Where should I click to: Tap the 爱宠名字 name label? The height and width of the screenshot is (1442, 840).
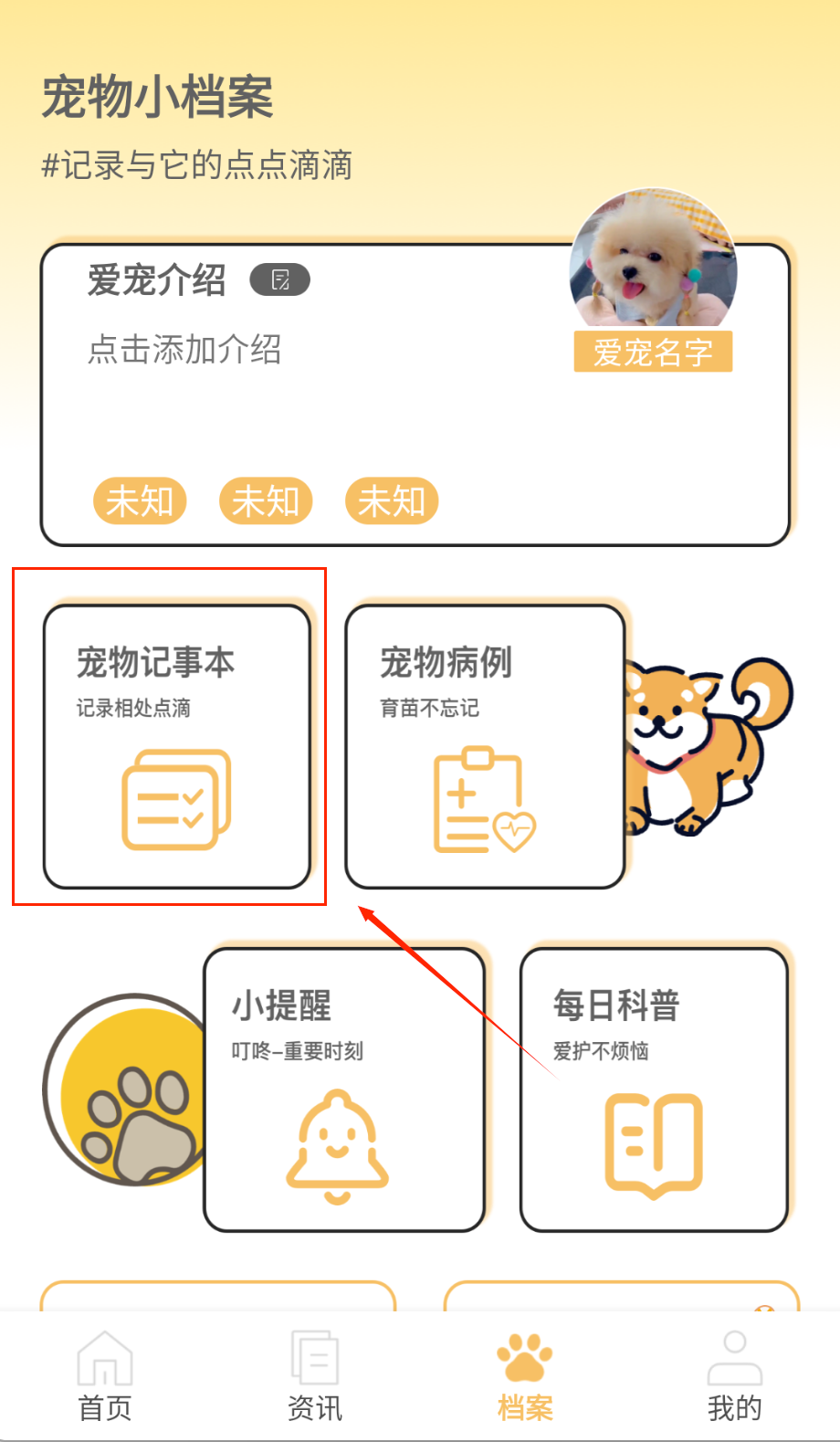[653, 353]
